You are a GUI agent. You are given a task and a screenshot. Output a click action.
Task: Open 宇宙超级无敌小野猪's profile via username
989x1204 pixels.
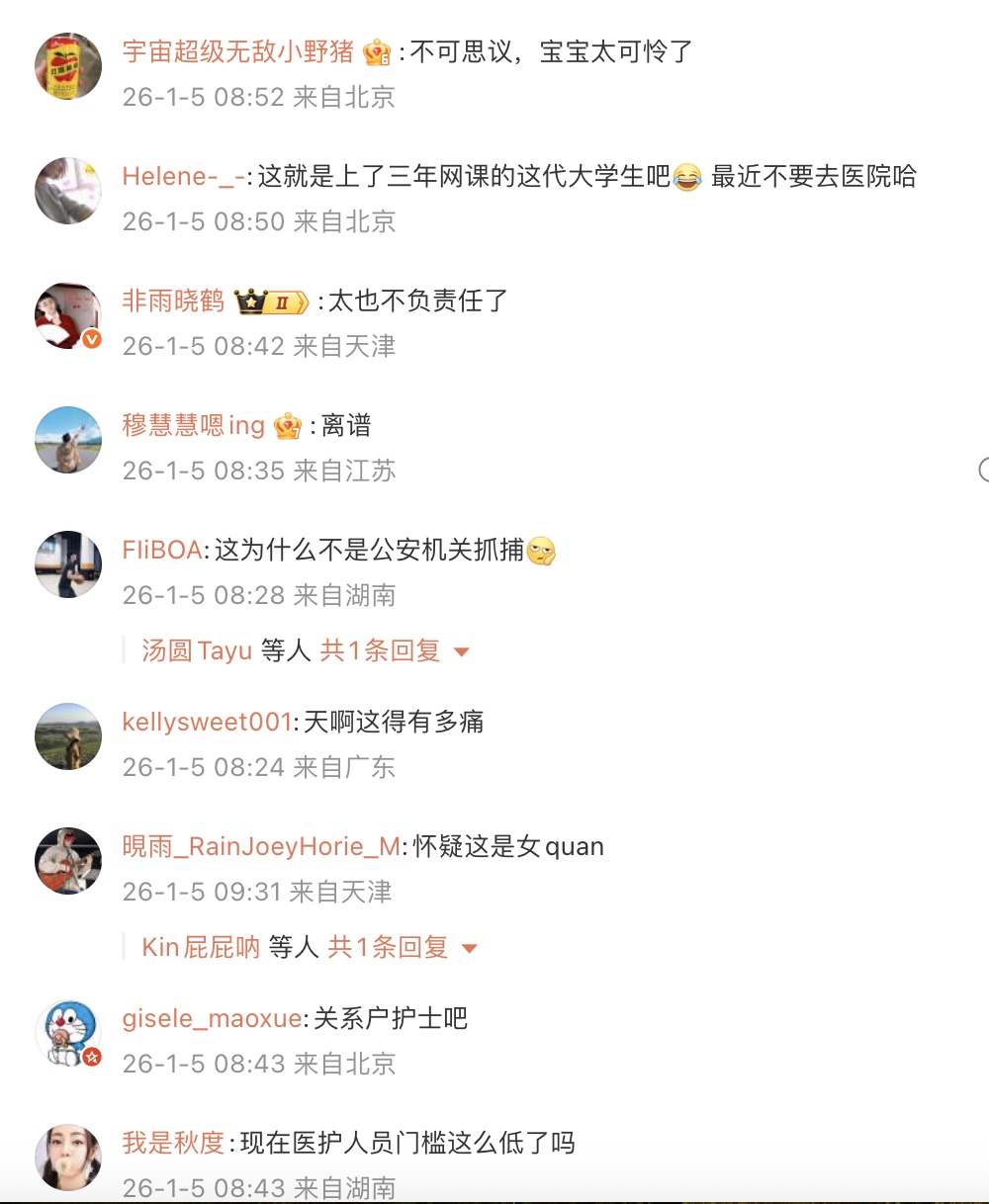[238, 51]
